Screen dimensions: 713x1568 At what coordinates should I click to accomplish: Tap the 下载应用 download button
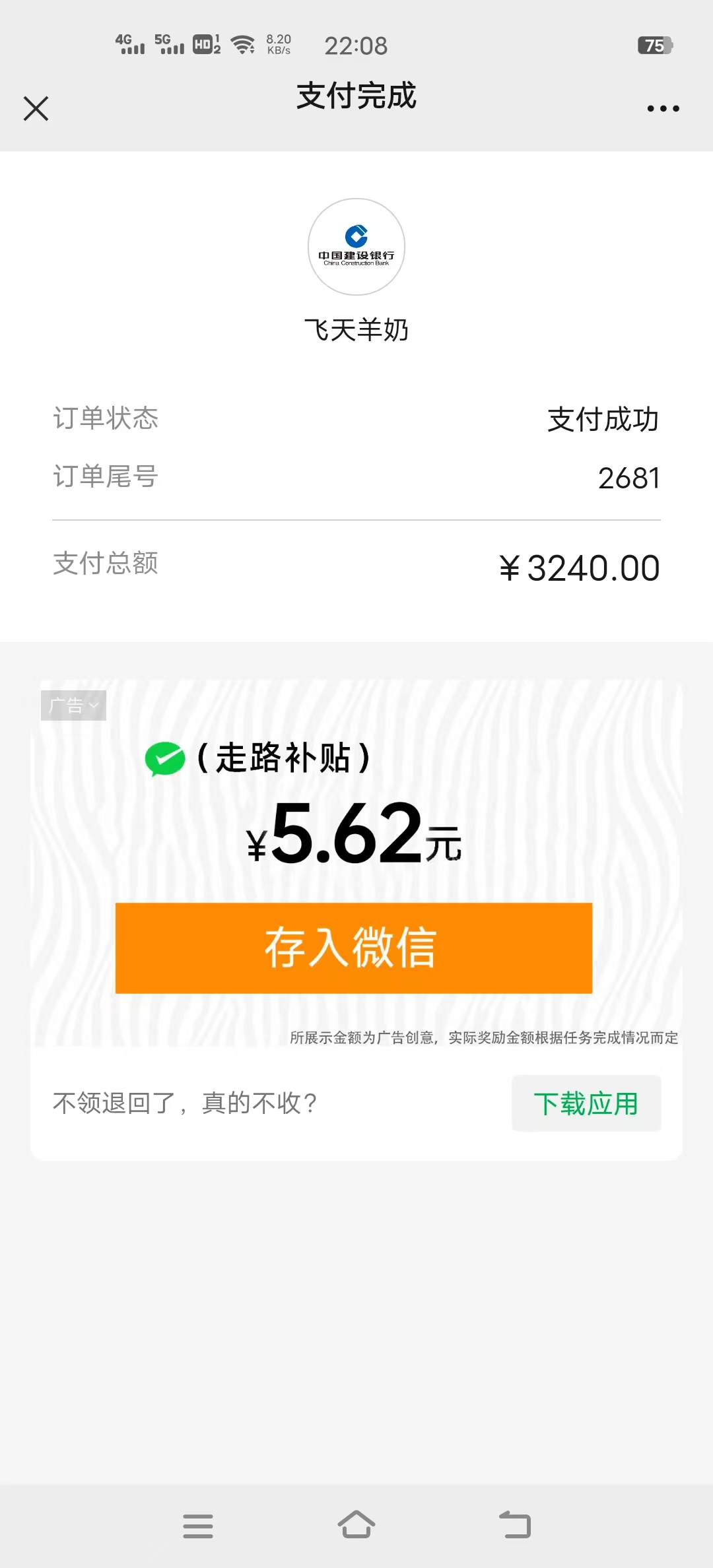tap(586, 1103)
